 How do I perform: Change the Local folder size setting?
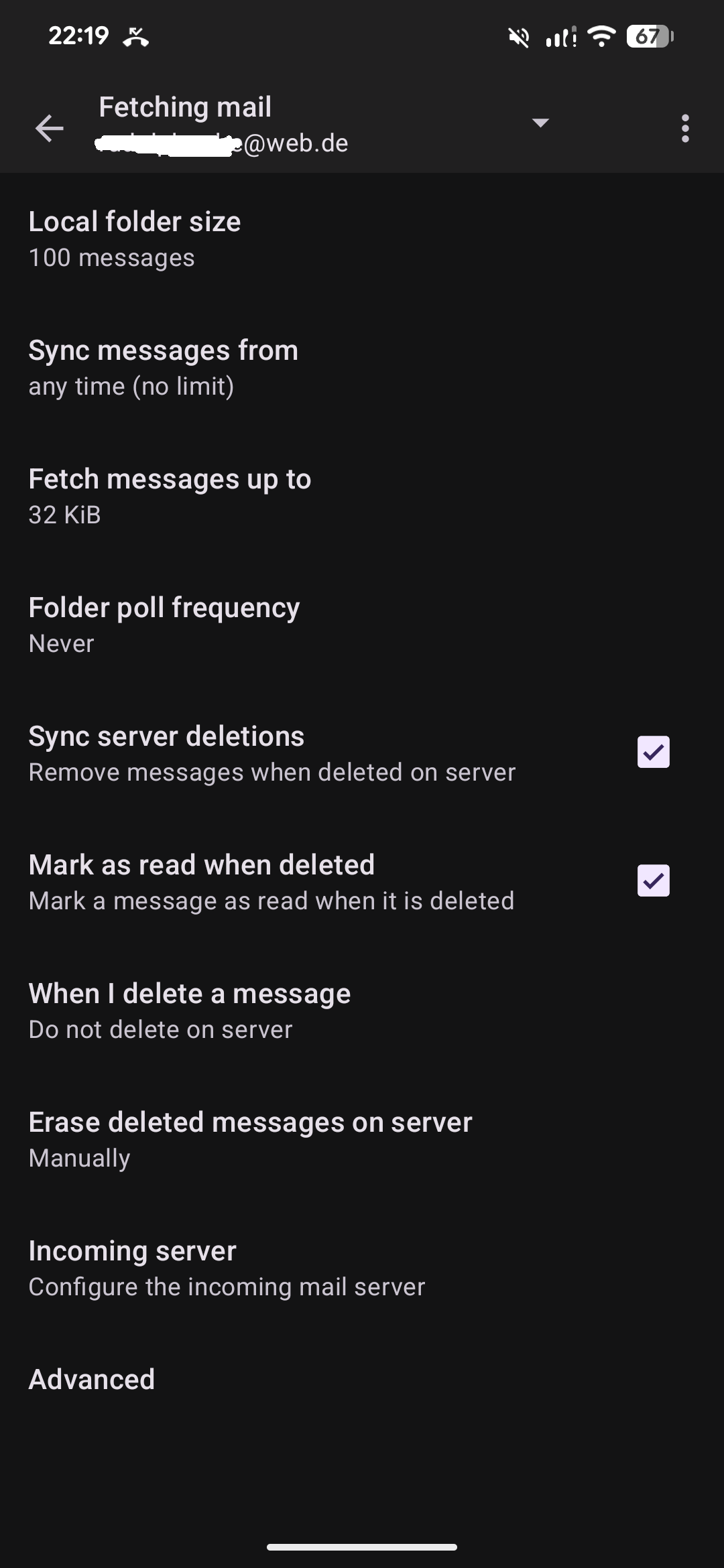[134, 239]
